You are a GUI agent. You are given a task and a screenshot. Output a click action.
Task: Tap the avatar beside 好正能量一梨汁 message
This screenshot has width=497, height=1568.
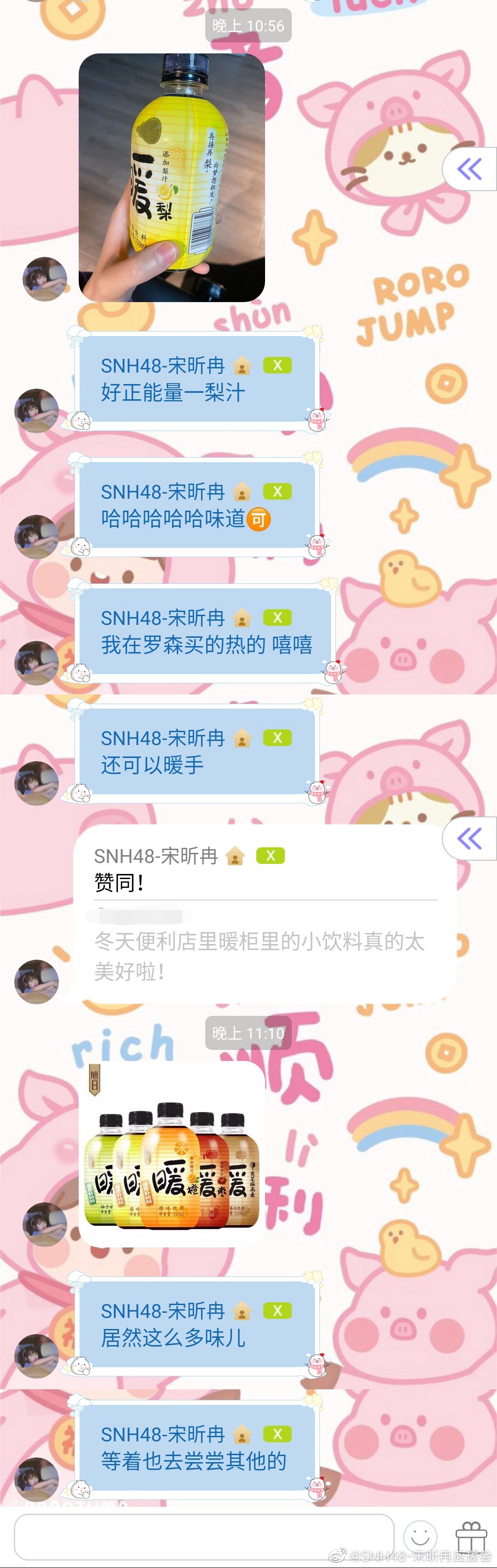point(36,411)
